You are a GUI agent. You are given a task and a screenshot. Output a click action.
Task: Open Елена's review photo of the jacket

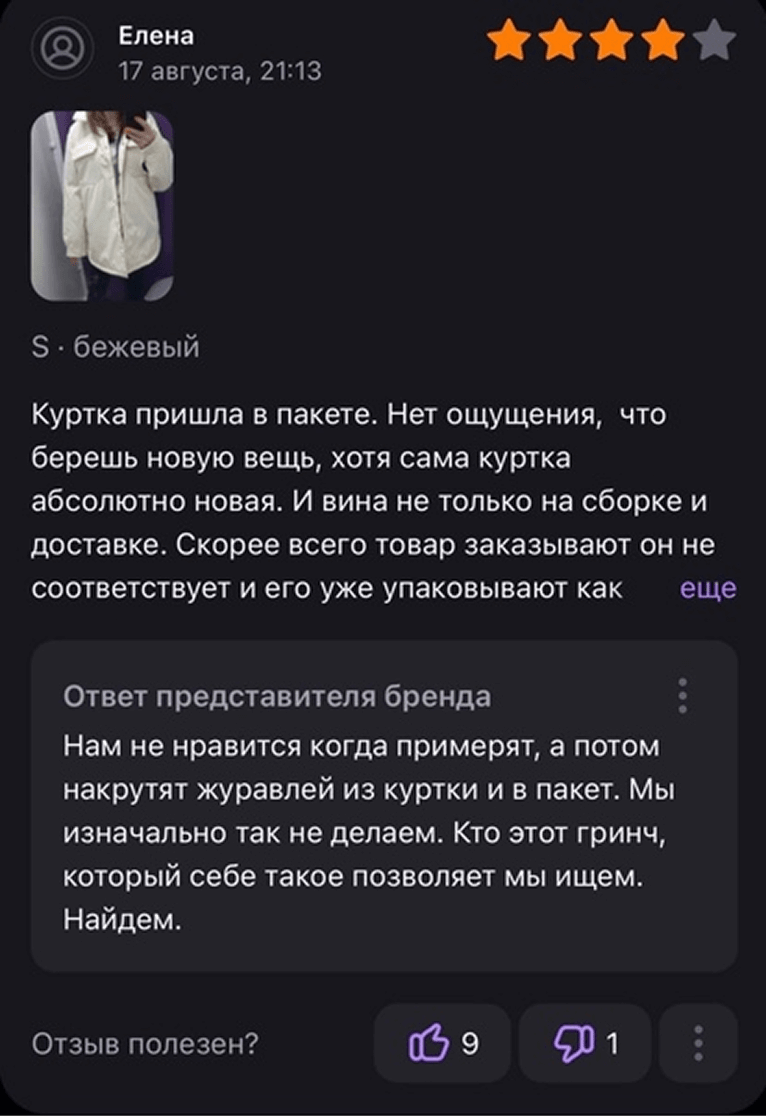point(102,206)
